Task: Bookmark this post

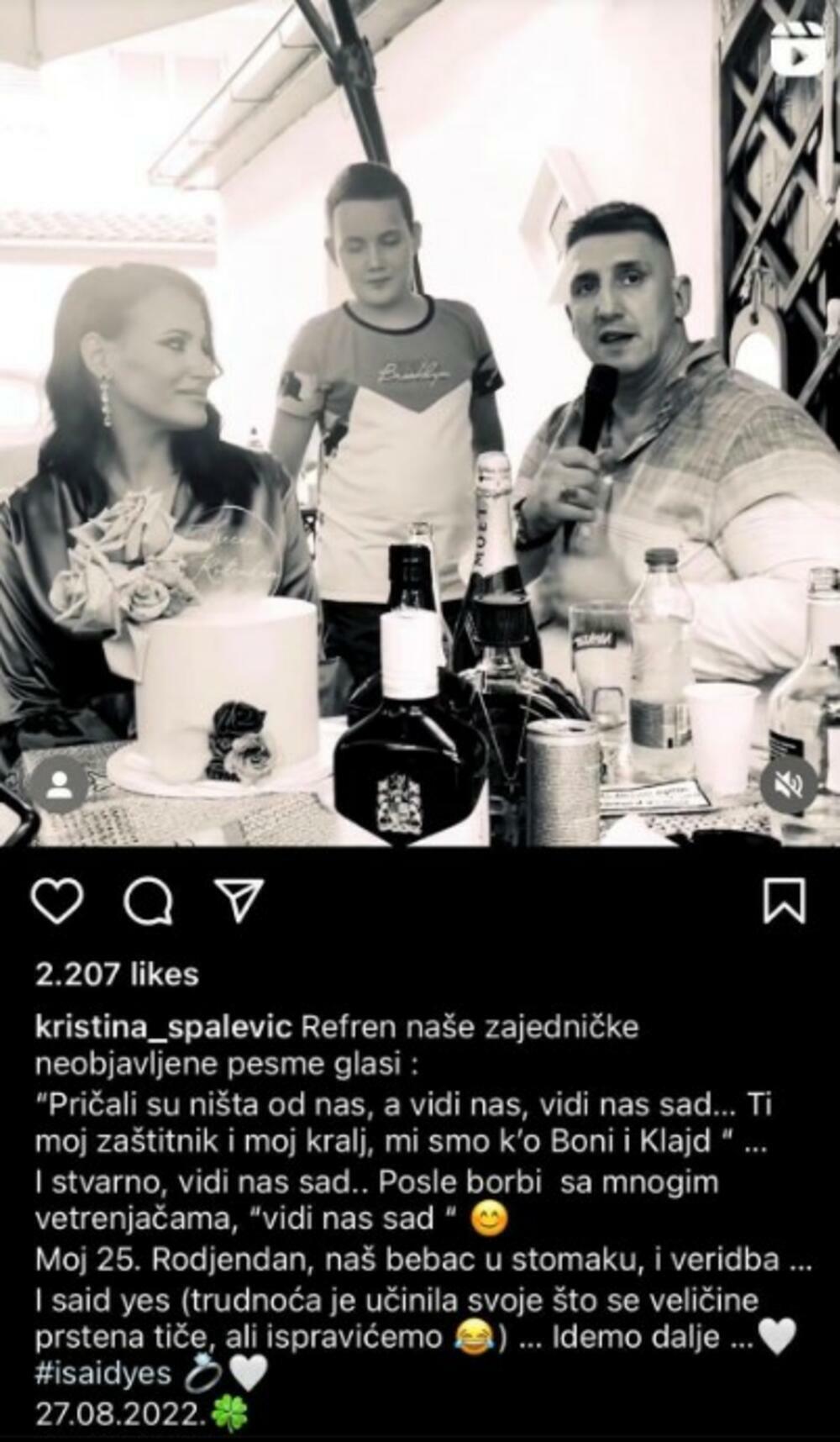Action: point(784,902)
